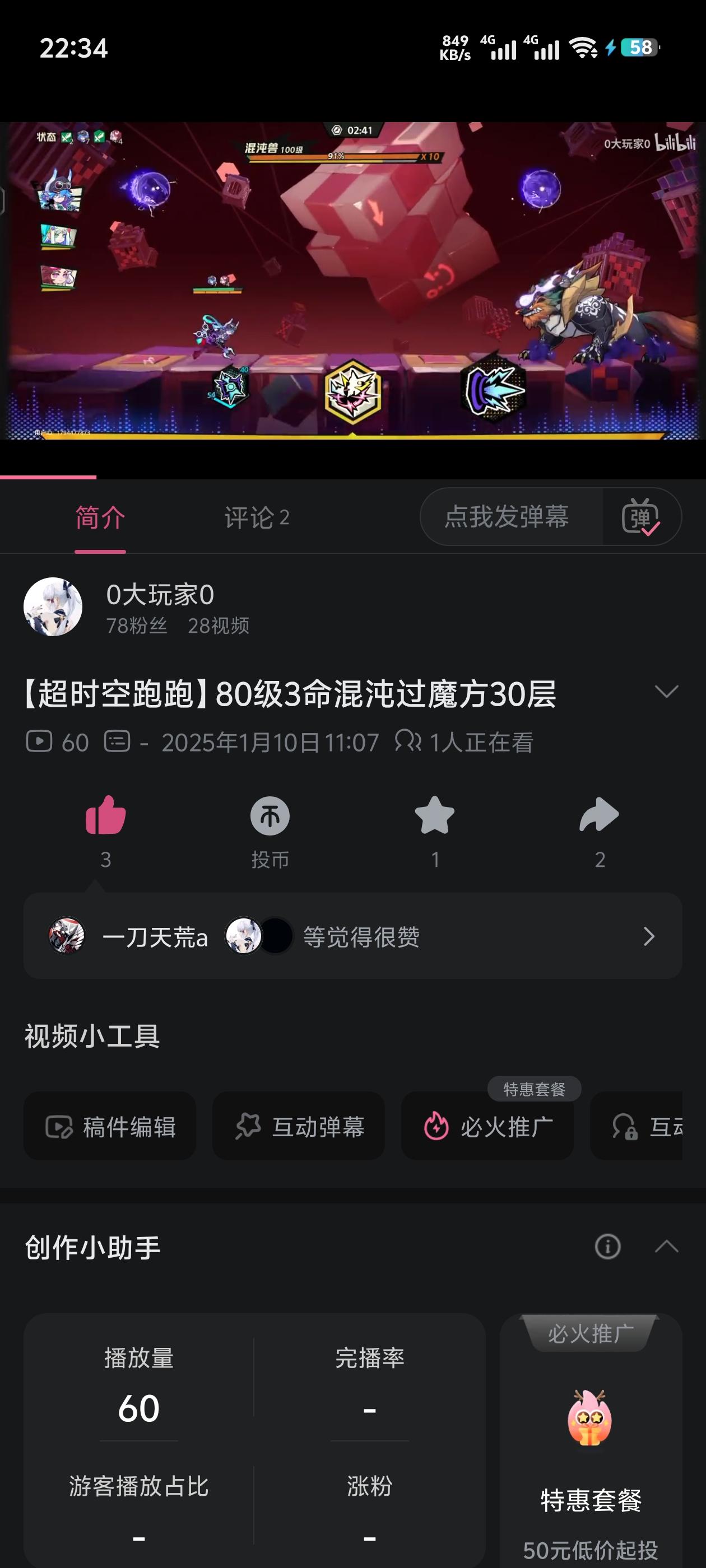This screenshot has height=1568, width=706.
Task: Open the 互动弹幕 interactive danmaku tool
Action: click(x=299, y=1126)
